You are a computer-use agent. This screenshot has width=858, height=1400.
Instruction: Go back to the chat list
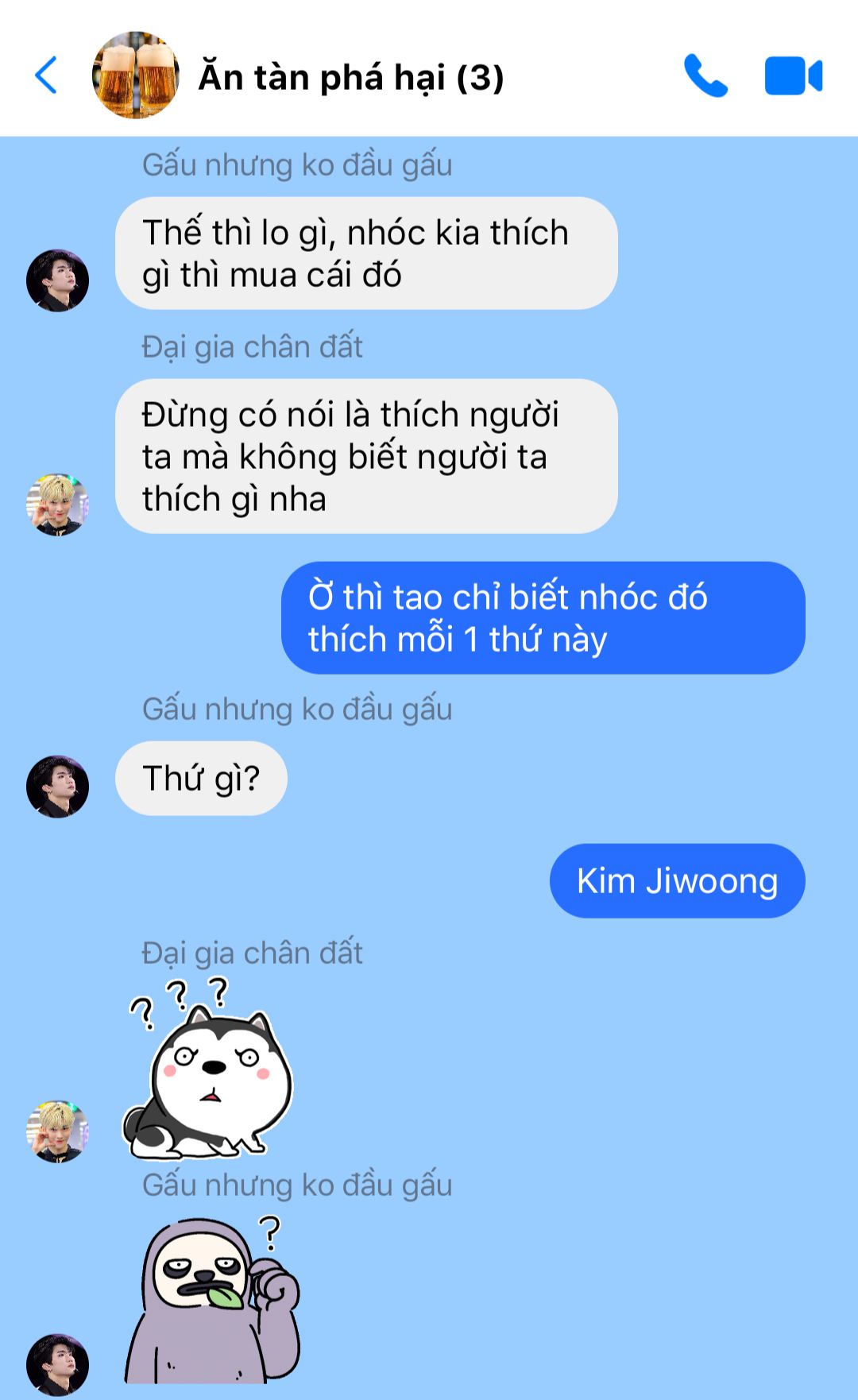(46, 75)
